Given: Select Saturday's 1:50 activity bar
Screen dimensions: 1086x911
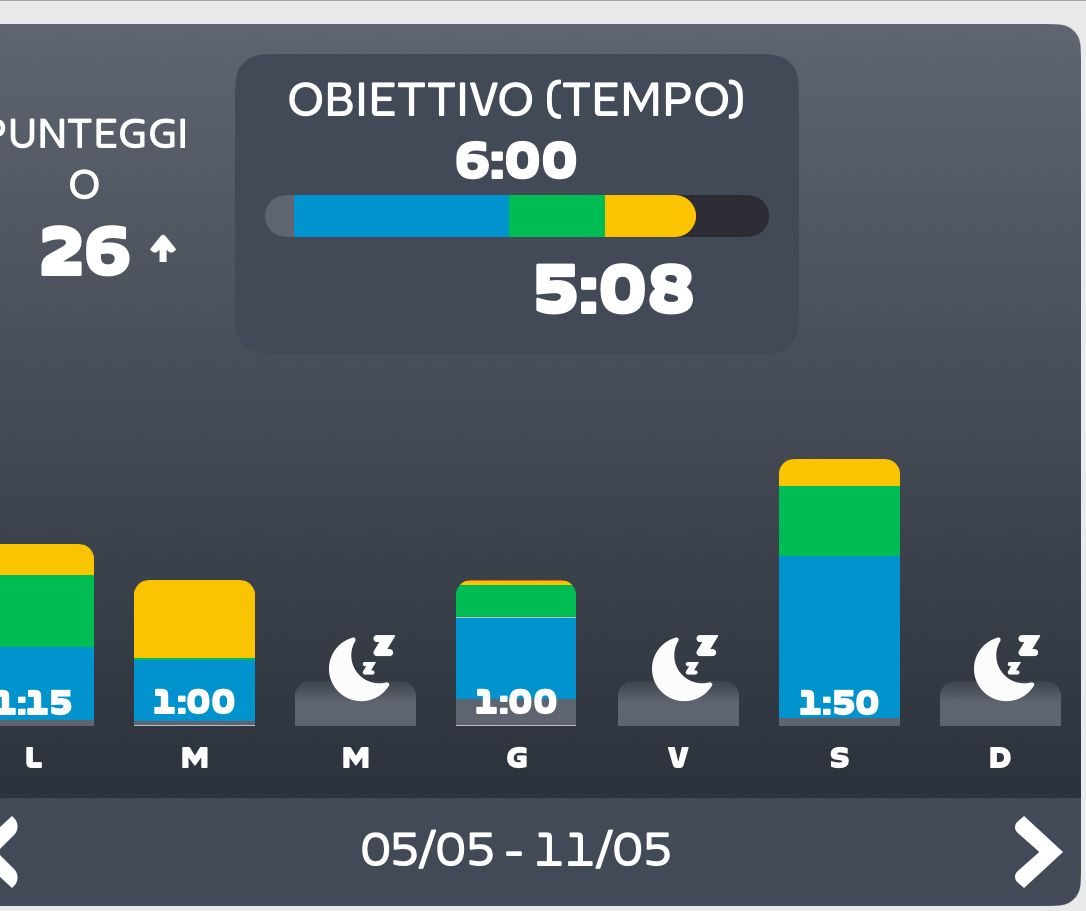Looking at the screenshot, I should pos(839,592).
